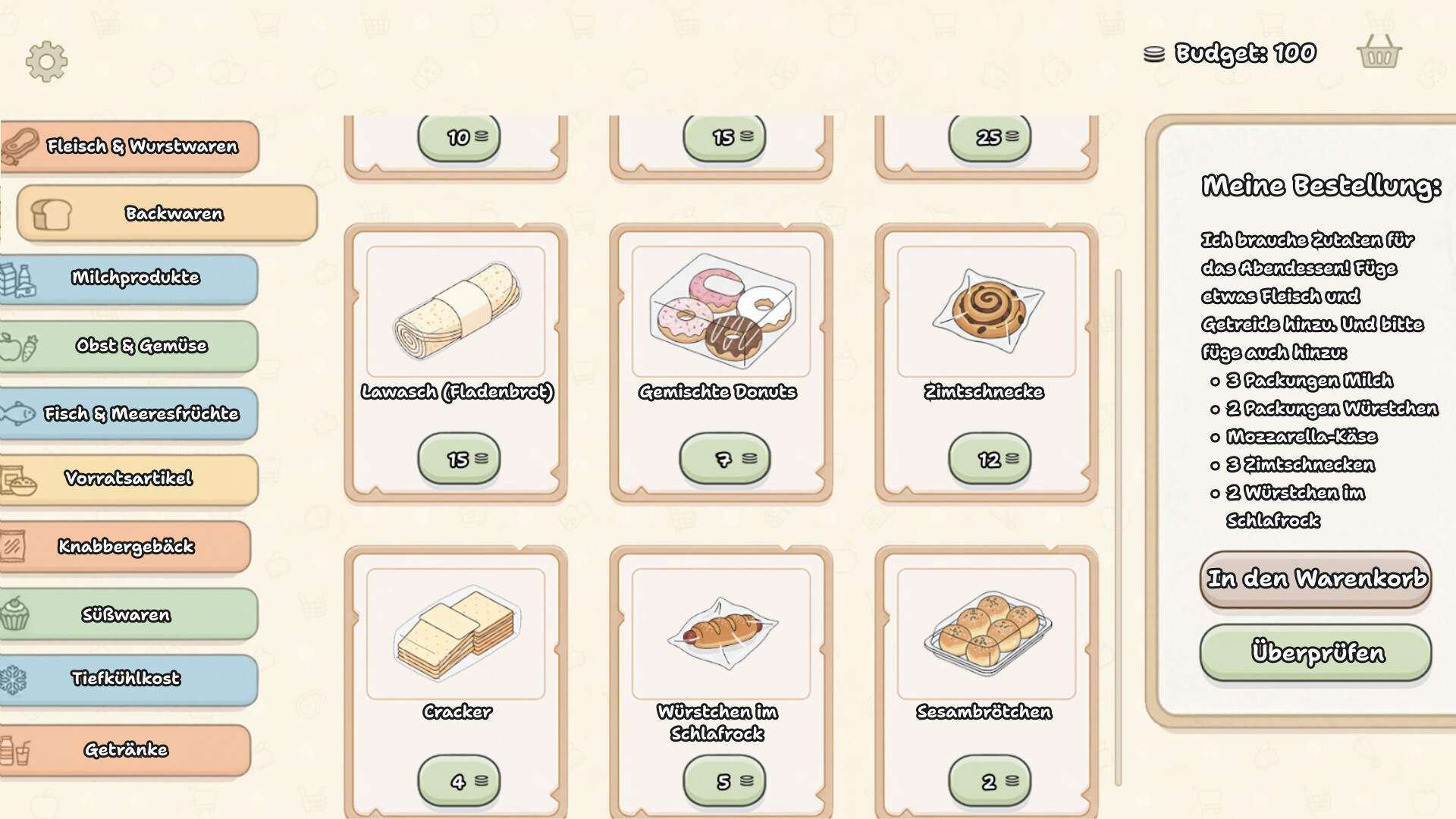
Task: Buy Lawasch (Fladenbrot) for 15 coins
Action: (x=459, y=459)
